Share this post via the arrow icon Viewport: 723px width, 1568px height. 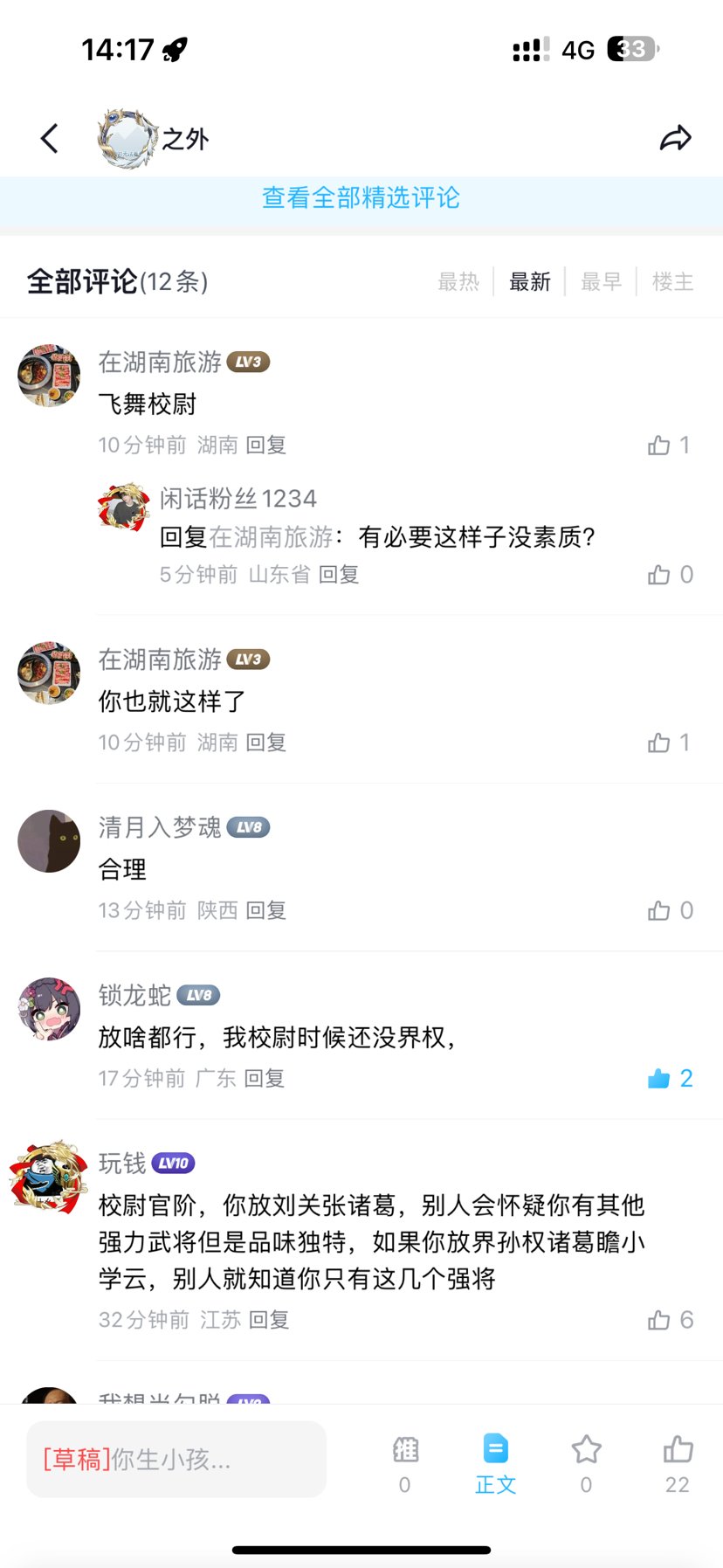[x=675, y=138]
